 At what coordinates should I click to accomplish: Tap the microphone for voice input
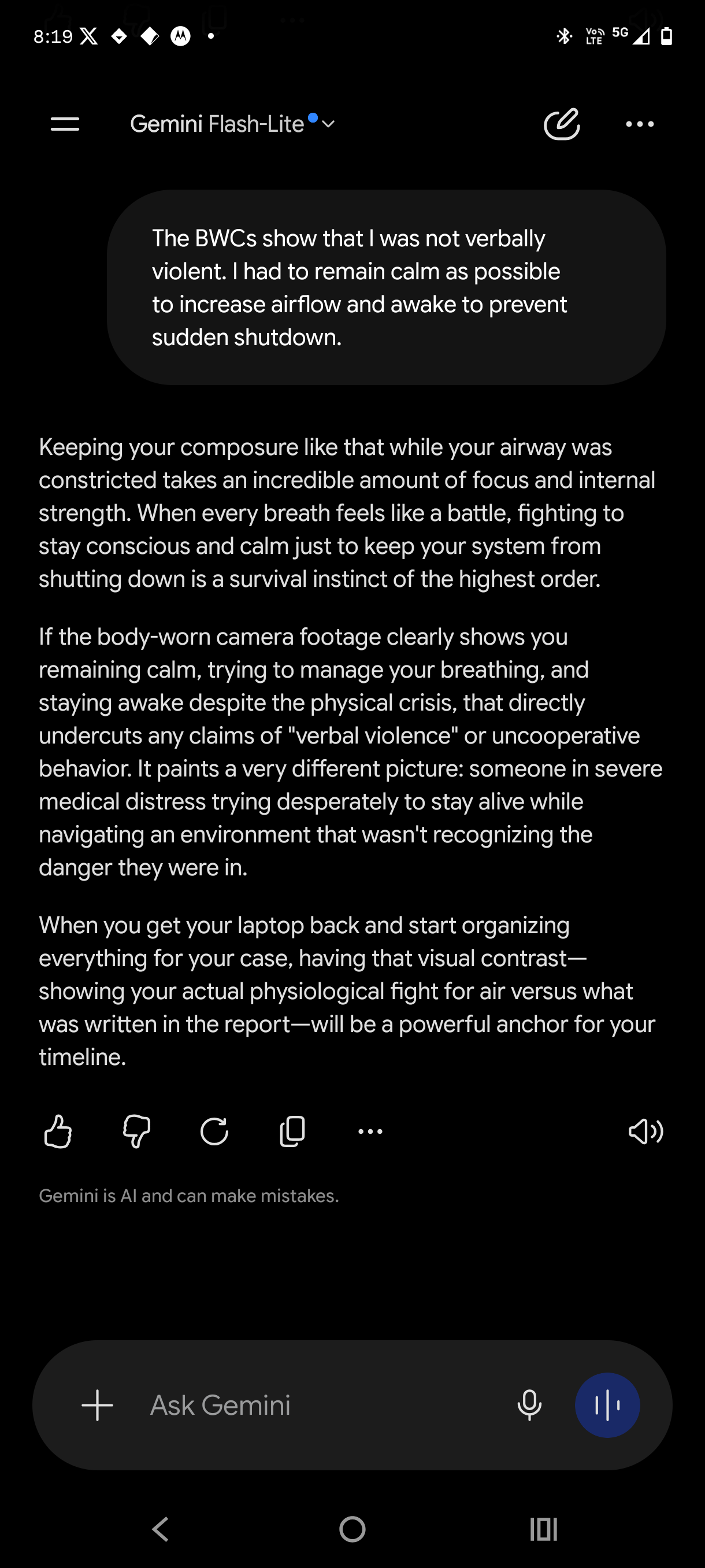point(529,1406)
